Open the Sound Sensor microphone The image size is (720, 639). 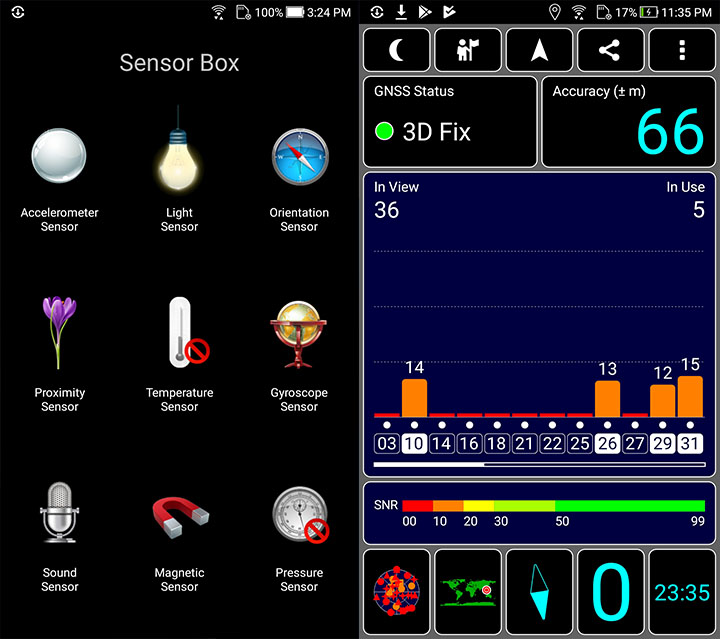(x=59, y=537)
